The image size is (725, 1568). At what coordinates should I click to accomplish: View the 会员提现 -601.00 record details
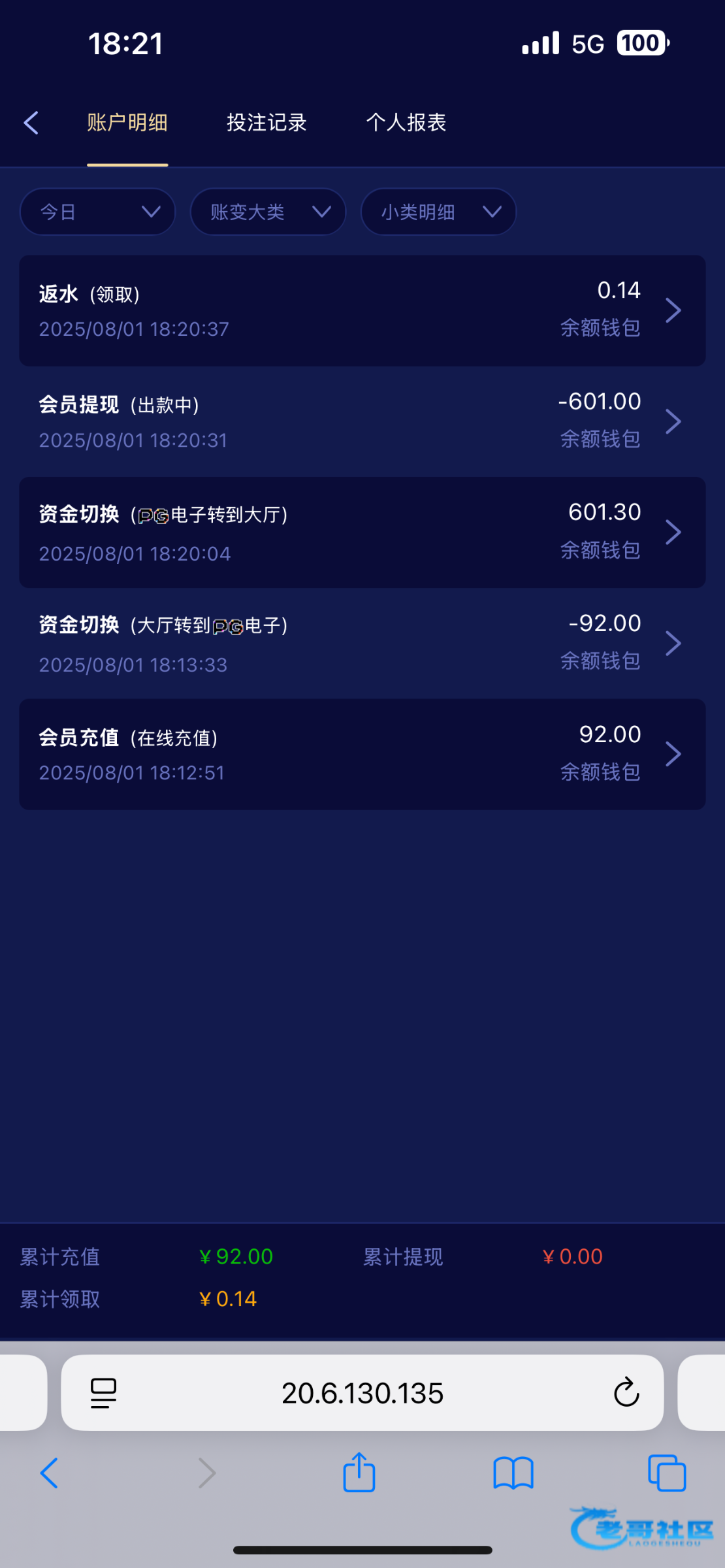click(x=362, y=421)
